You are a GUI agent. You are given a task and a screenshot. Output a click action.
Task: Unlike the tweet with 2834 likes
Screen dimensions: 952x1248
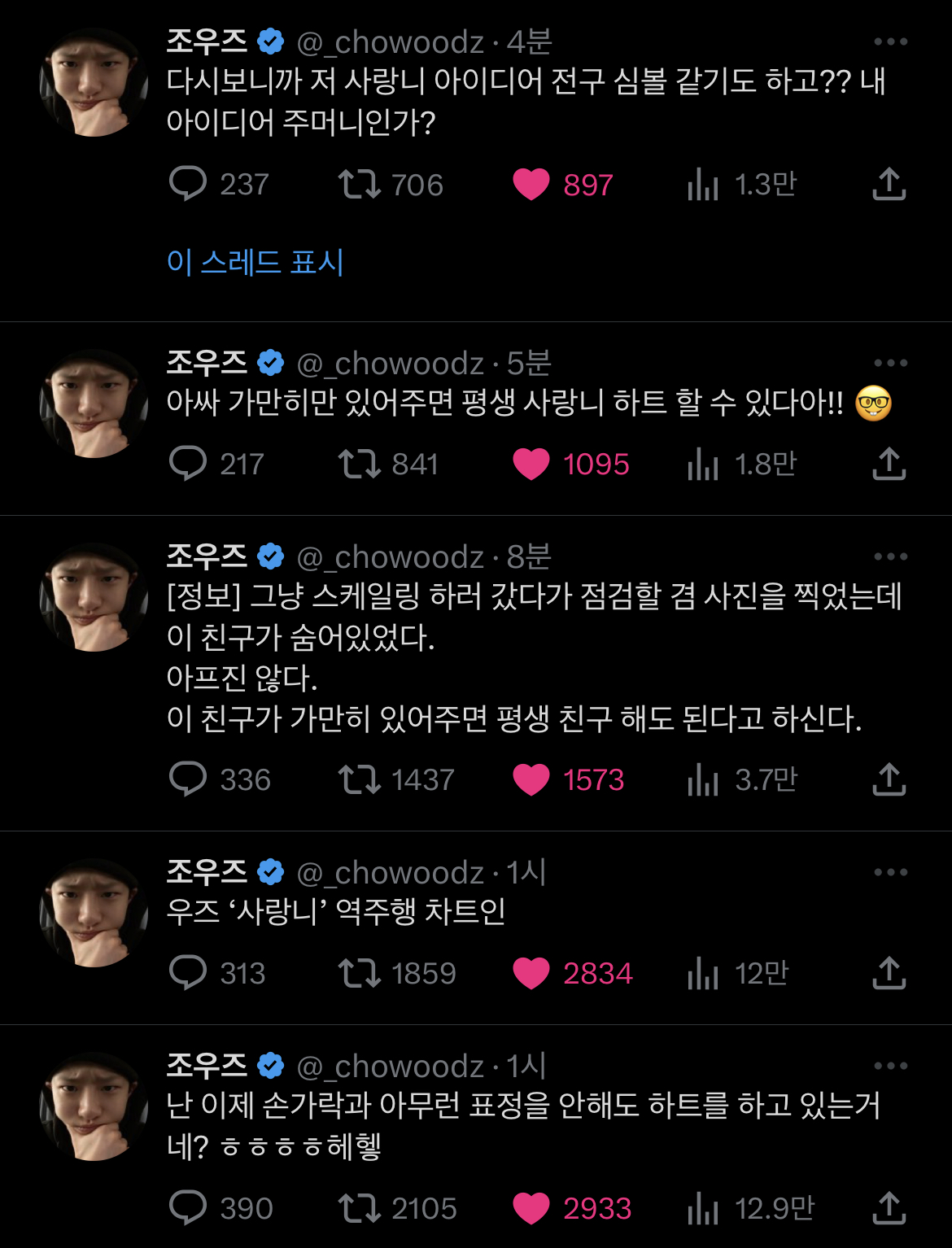pyautogui.click(x=533, y=972)
